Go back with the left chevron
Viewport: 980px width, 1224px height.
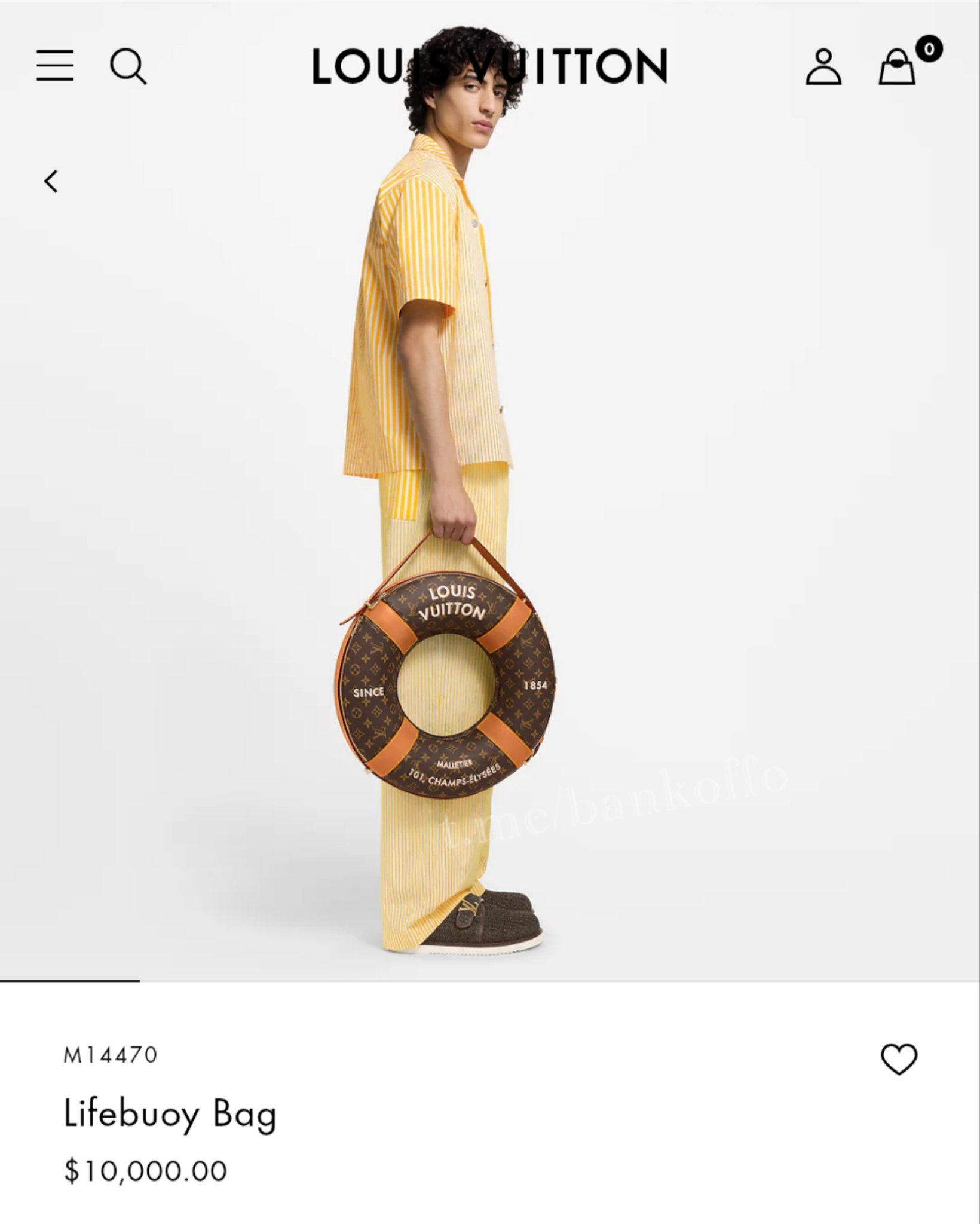[x=51, y=181]
